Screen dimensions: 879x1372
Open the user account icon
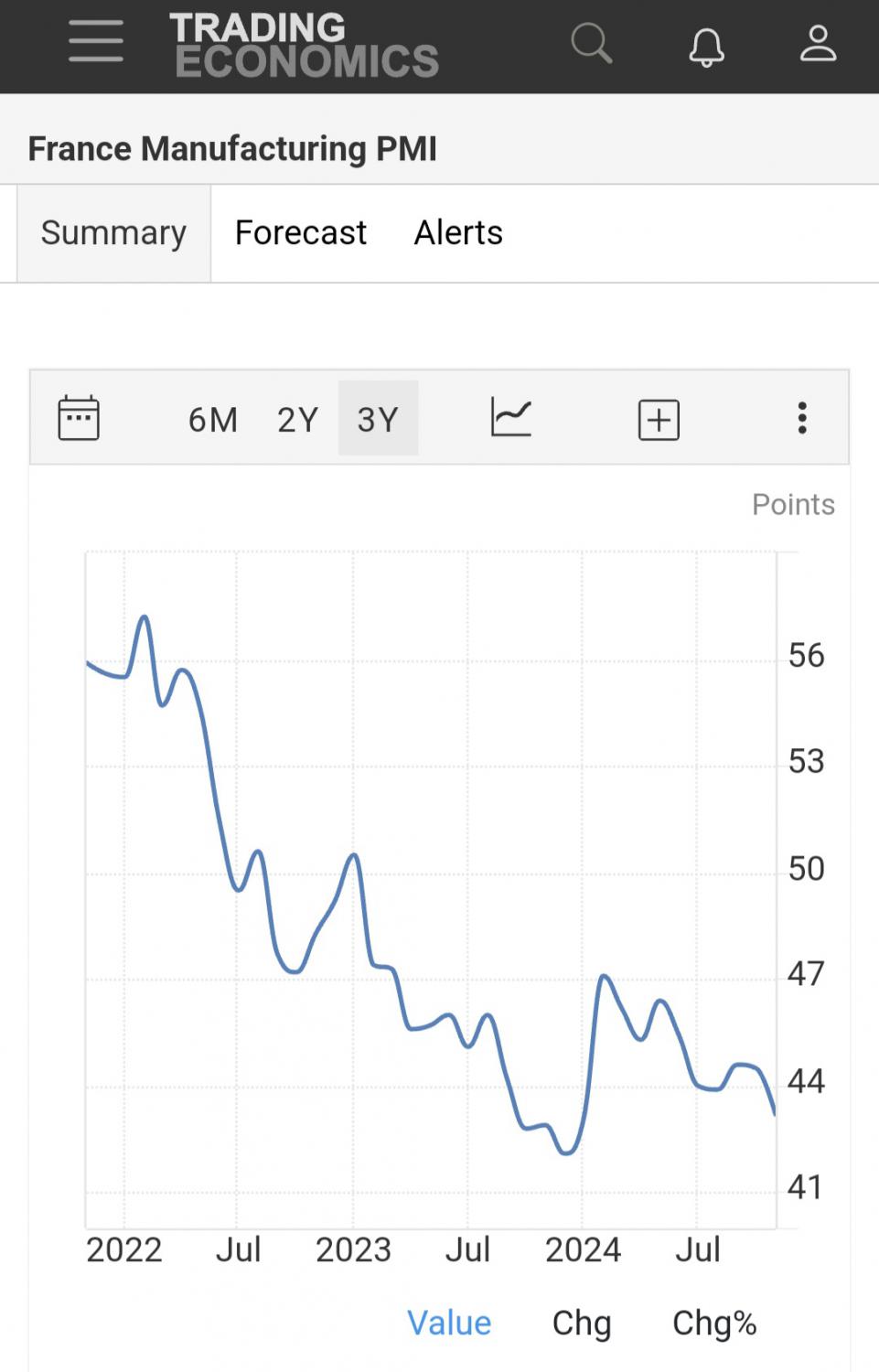pyautogui.click(x=818, y=43)
